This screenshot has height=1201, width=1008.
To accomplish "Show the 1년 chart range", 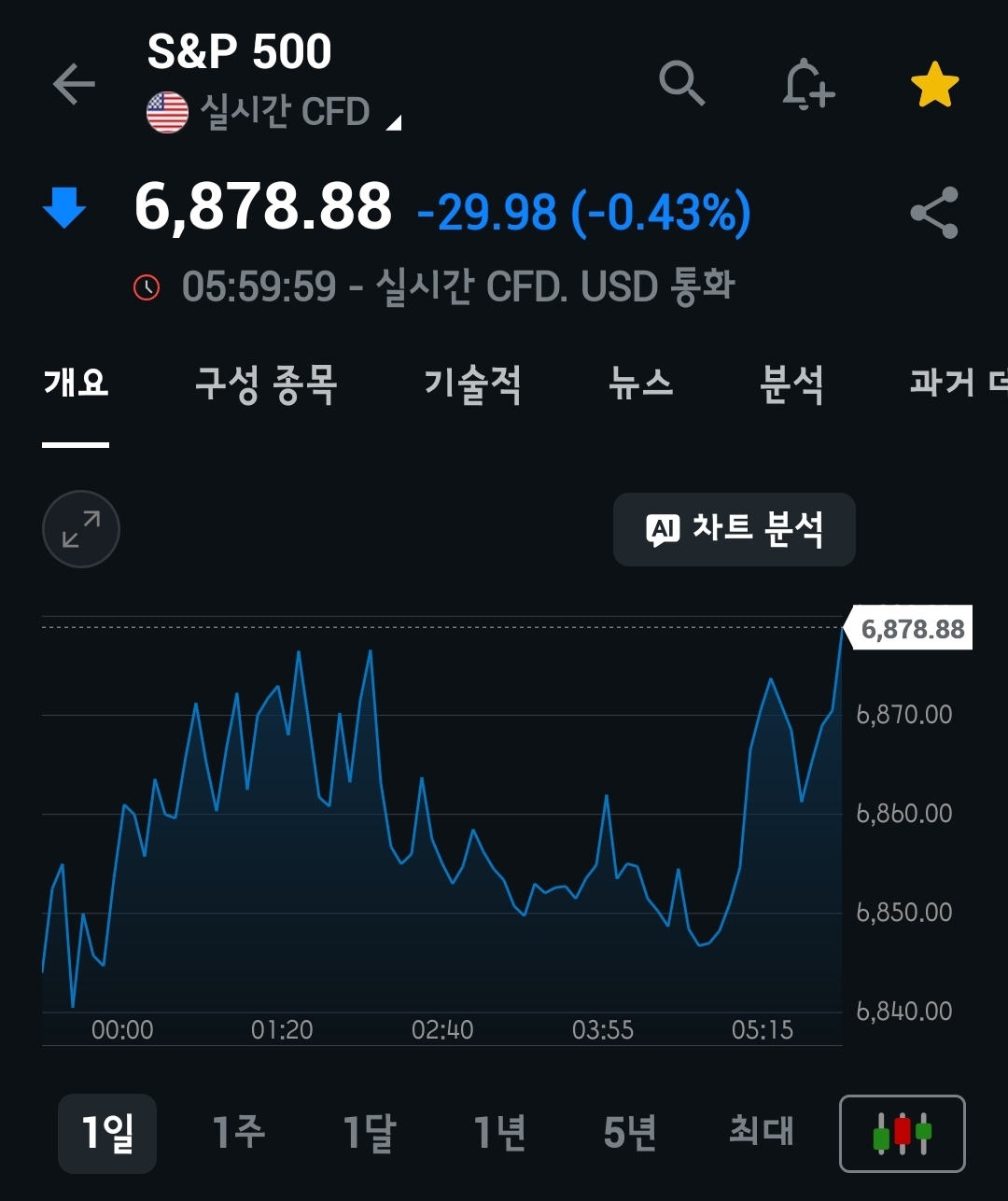I will (500, 1133).
